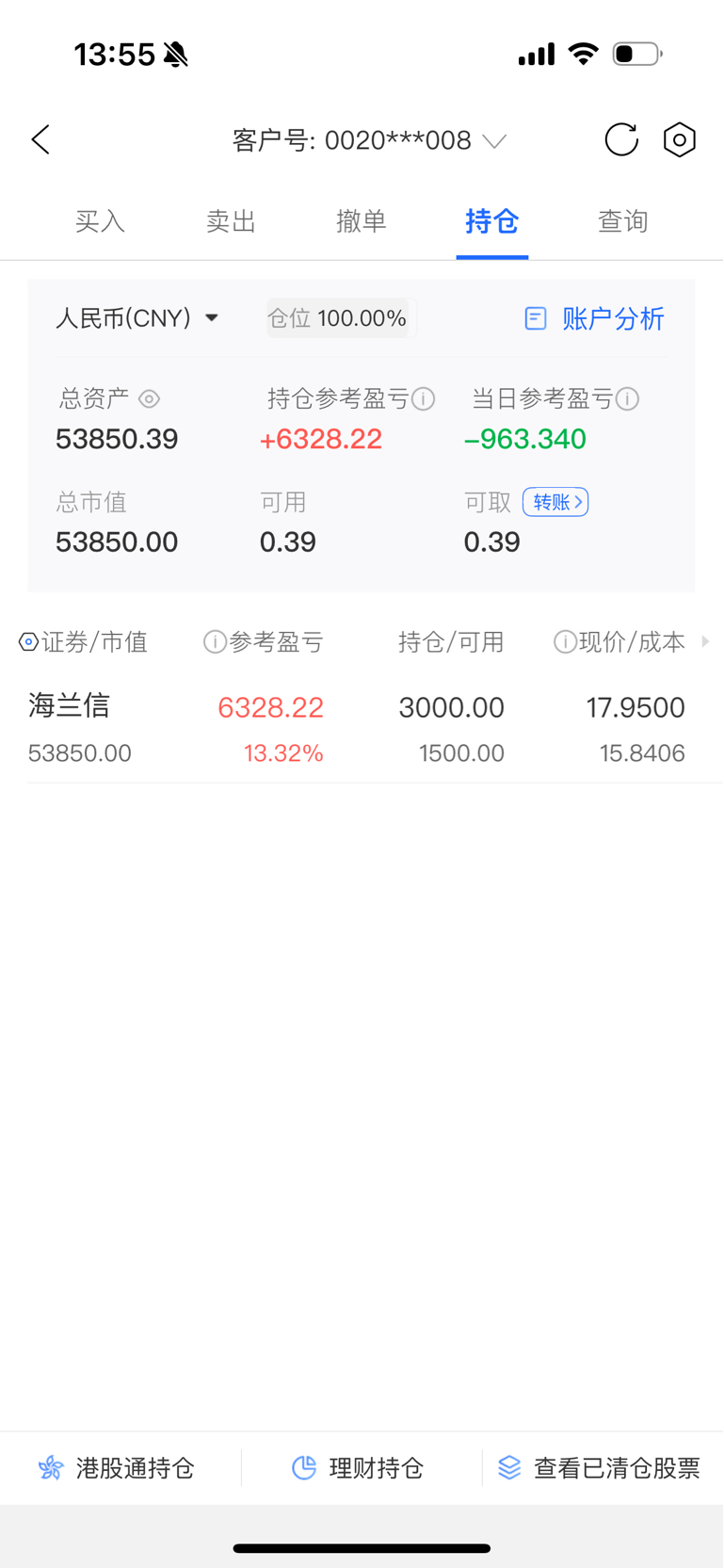This screenshot has height=1568, width=724.
Task: Open 账户分析 account analysis
Action: 595,319
